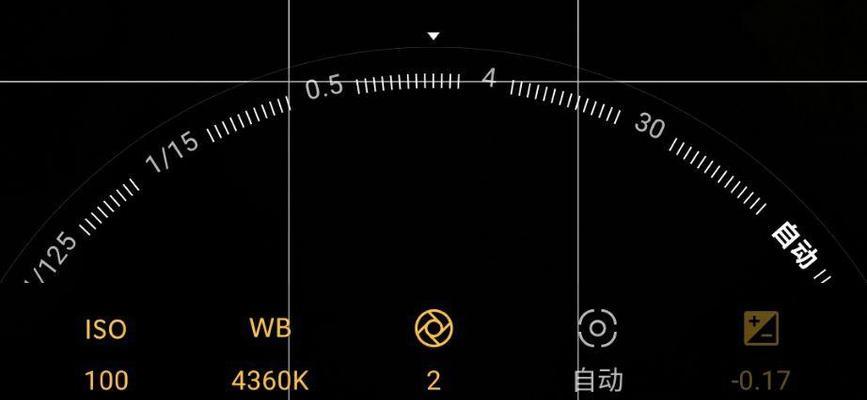
Task: Adjust white balance WB 4360K
Action: click(x=269, y=352)
